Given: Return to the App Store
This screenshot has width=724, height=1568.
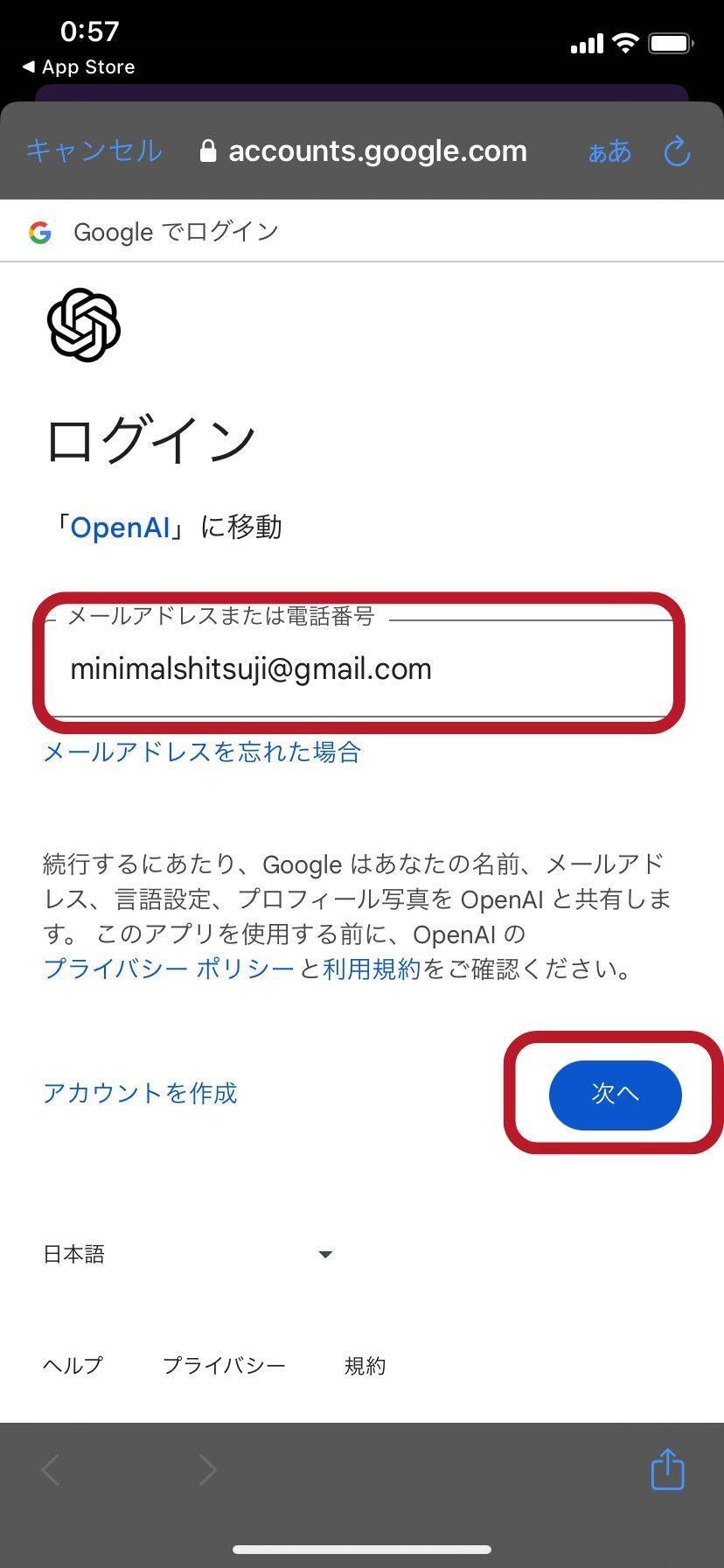Looking at the screenshot, I should click(79, 67).
